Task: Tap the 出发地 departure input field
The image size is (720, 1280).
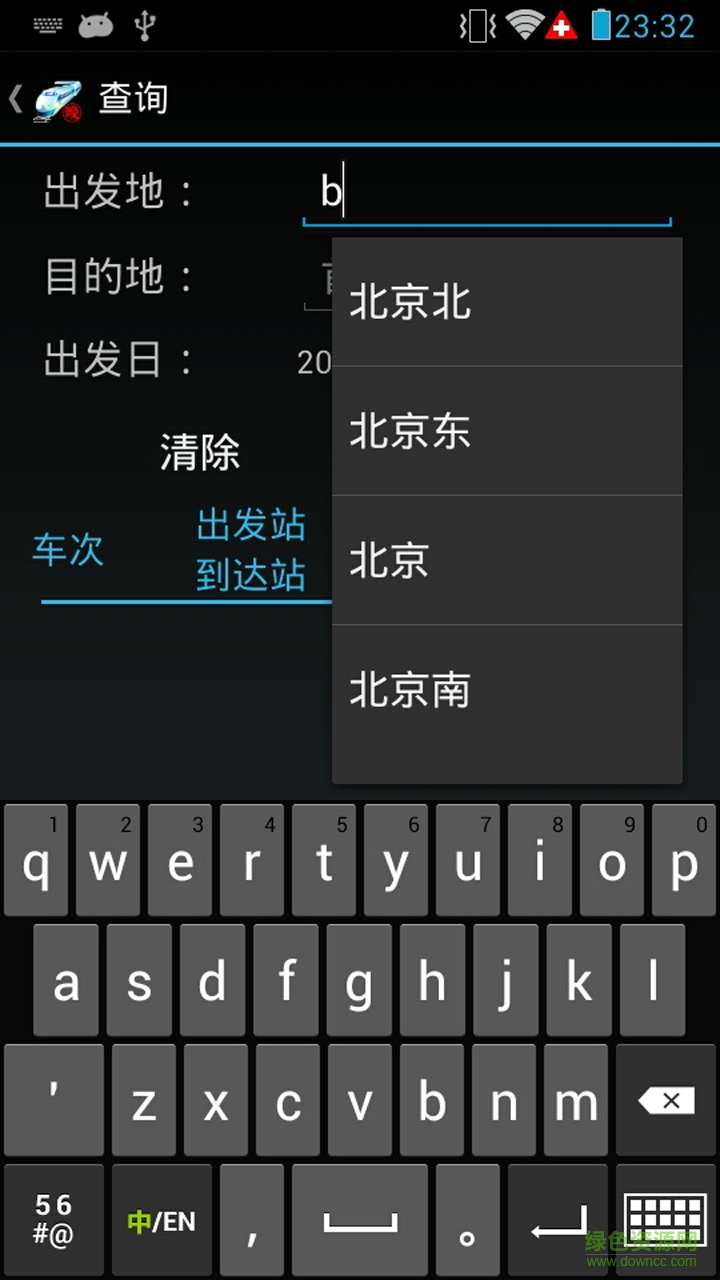Action: (x=486, y=192)
